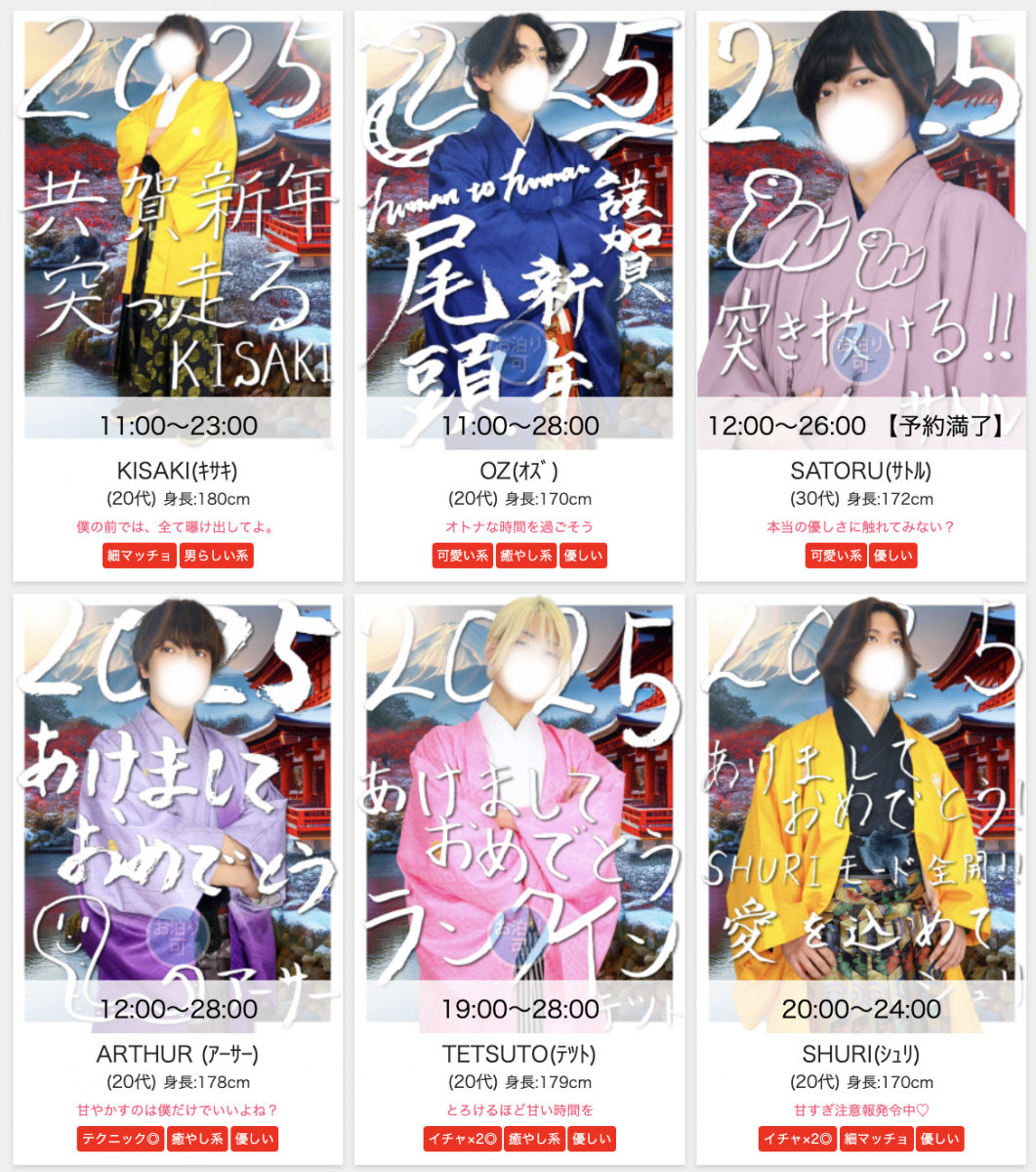Tap the イチャ×2◎ tag under TETSUTO
This screenshot has height=1172, width=1036.
(463, 1139)
